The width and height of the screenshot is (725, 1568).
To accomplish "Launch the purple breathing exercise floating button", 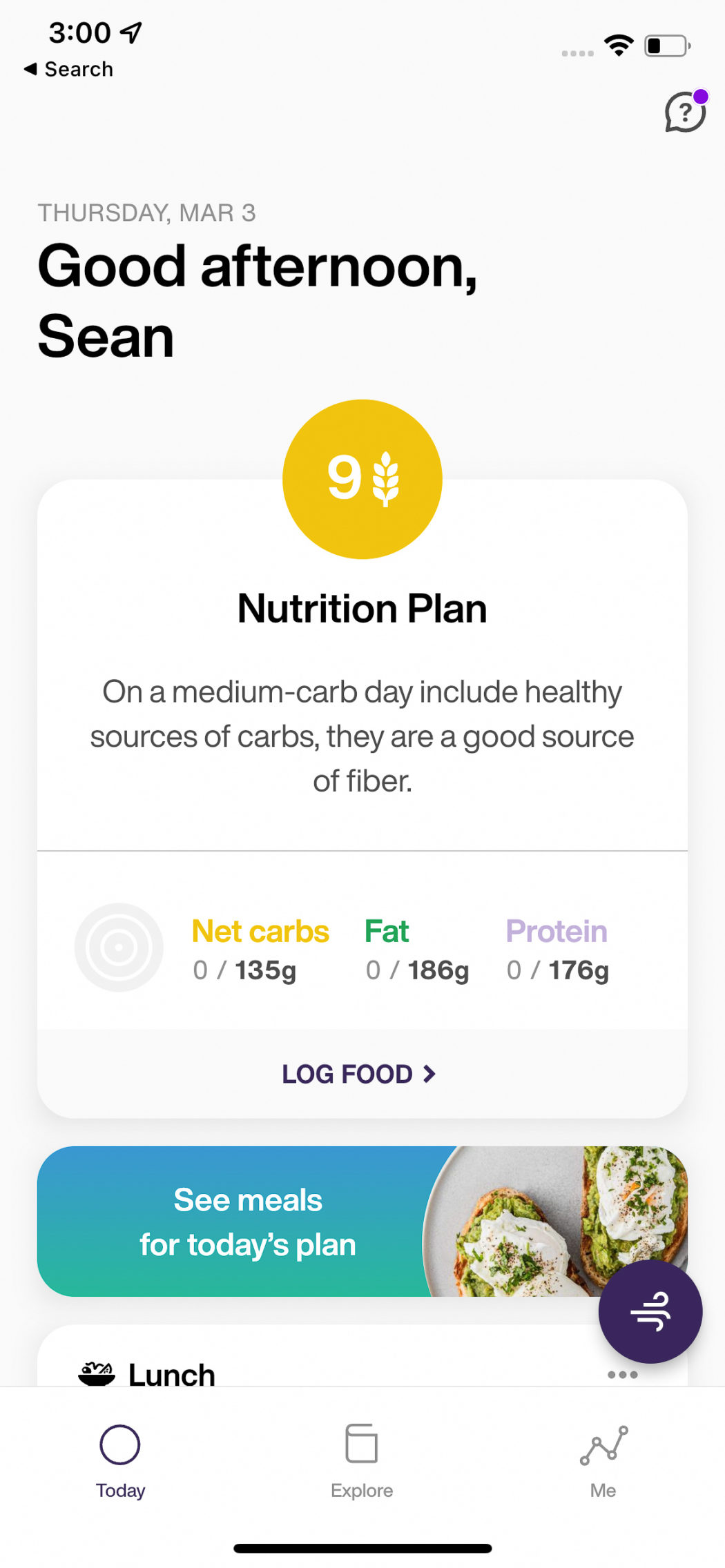I will pos(650,1313).
